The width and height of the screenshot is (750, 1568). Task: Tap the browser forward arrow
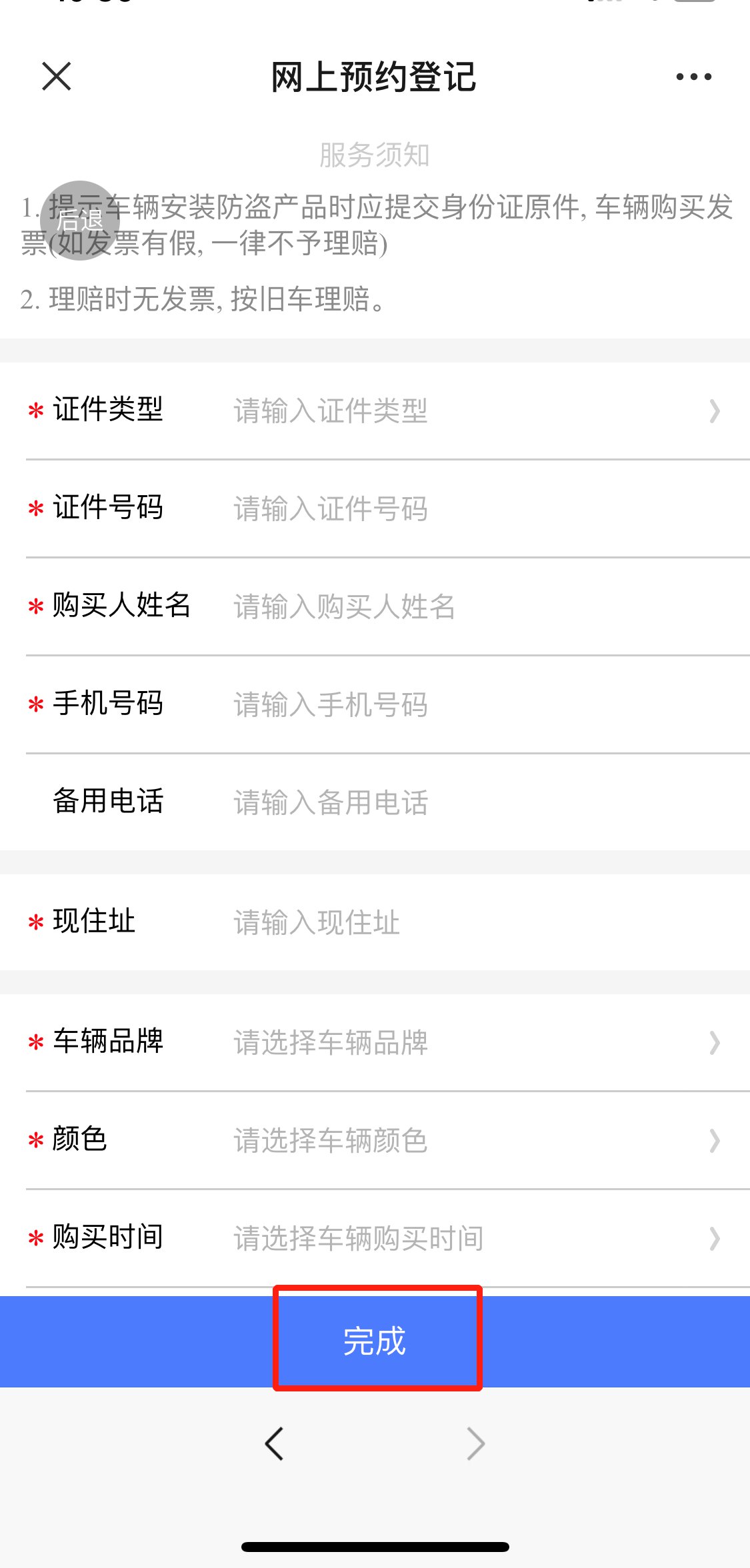tap(475, 1444)
